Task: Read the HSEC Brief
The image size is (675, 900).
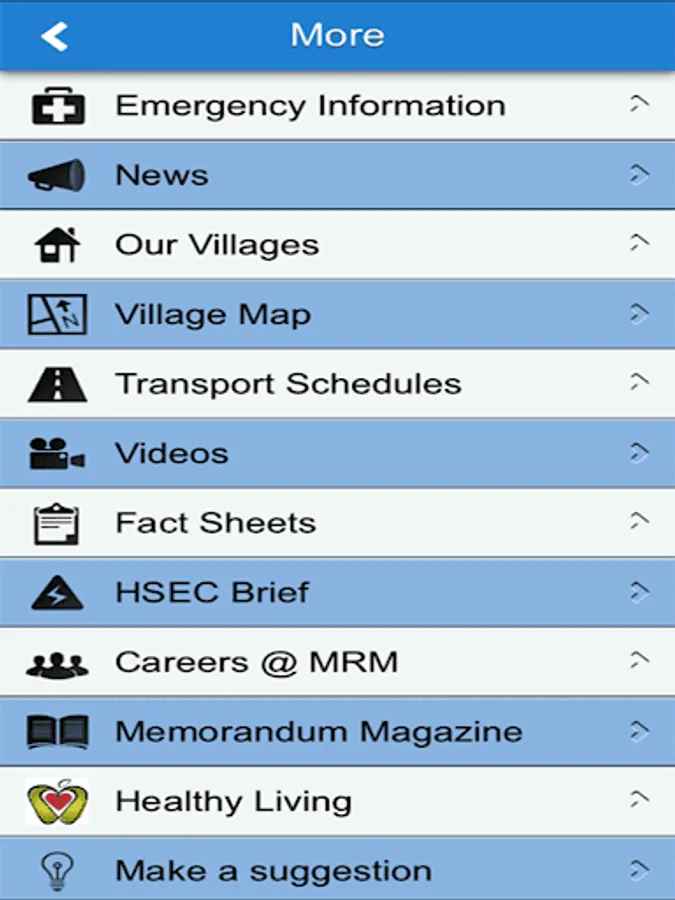Action: tap(212, 593)
